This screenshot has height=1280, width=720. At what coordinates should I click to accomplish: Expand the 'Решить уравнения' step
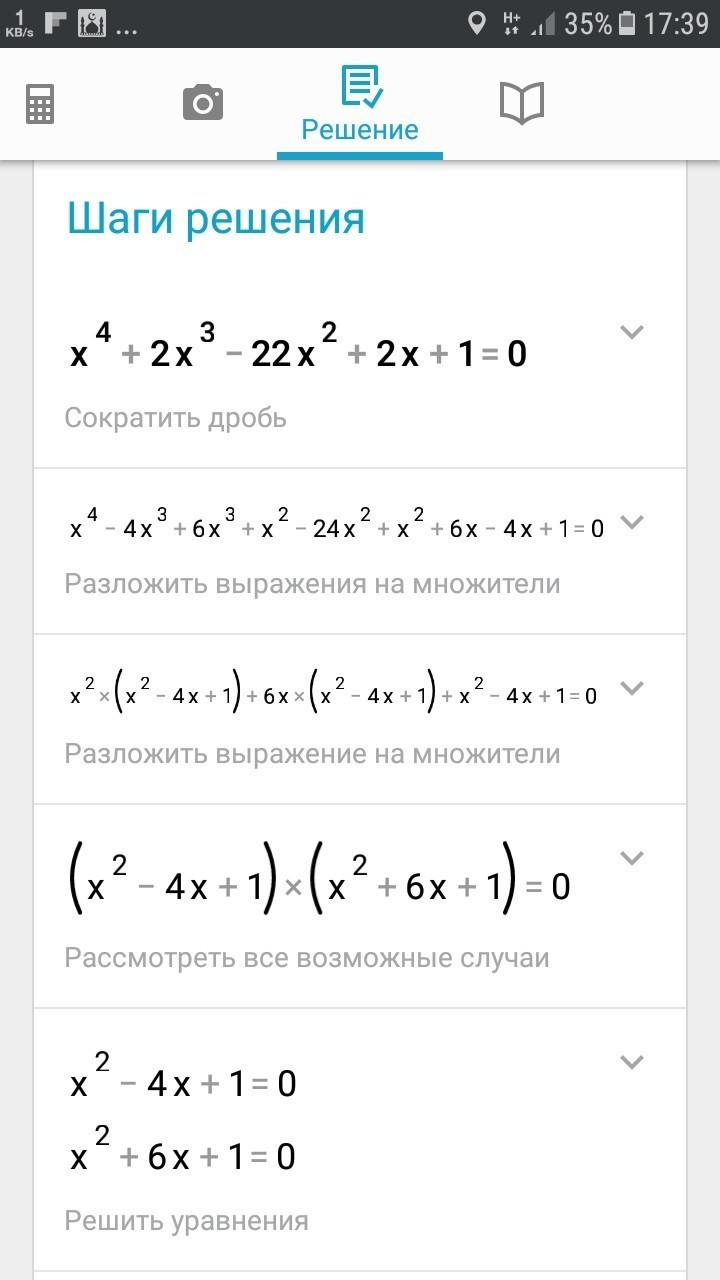click(x=631, y=1062)
